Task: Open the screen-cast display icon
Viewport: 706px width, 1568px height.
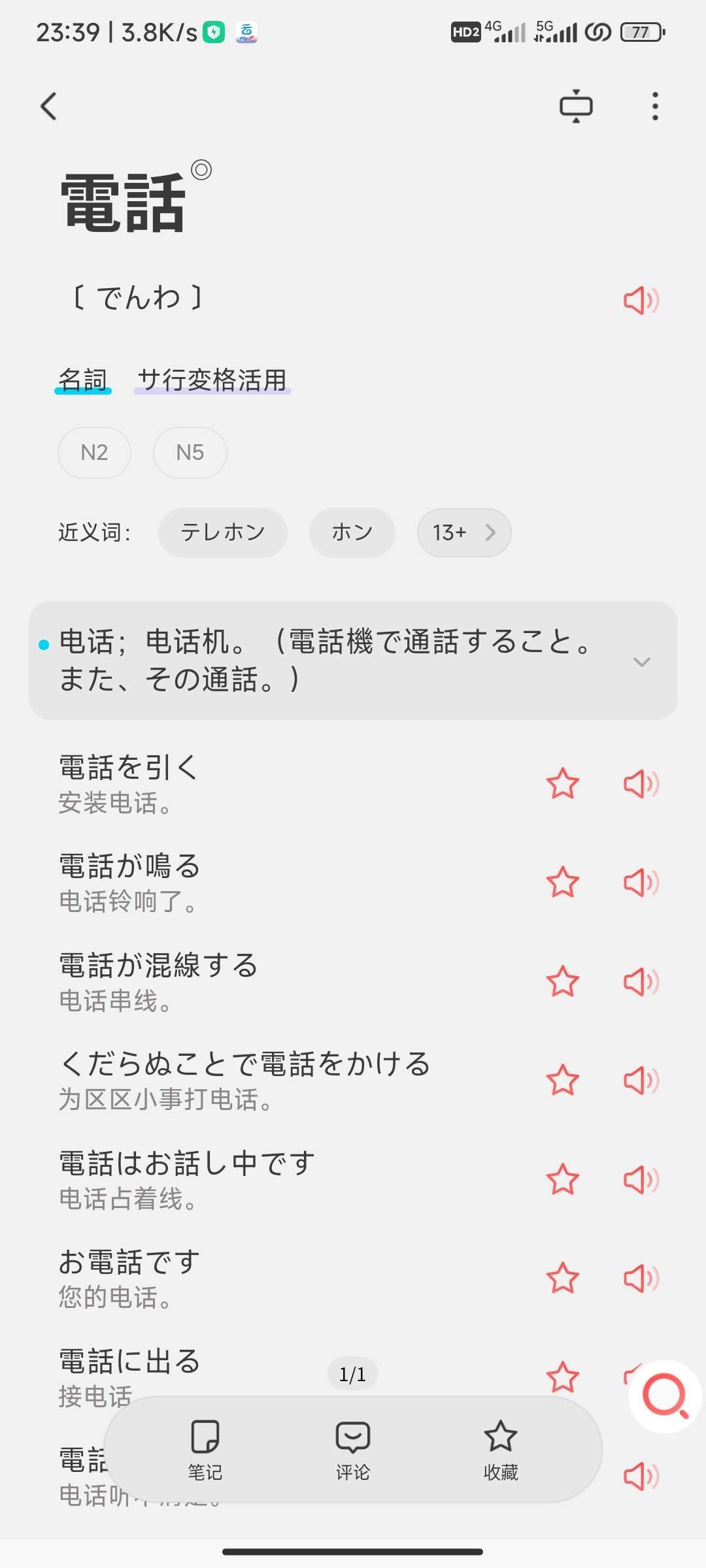Action: click(577, 105)
